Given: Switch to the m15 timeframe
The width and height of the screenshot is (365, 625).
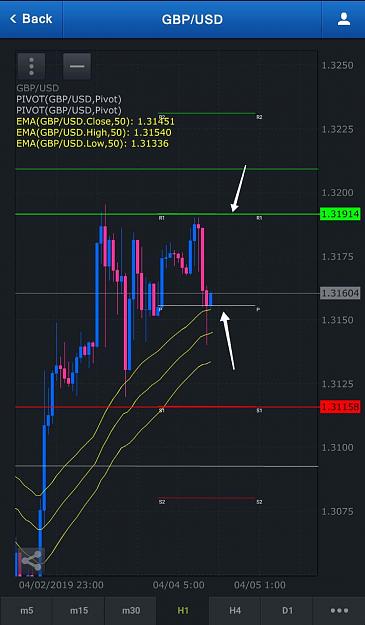Looking at the screenshot, I should point(78,610).
